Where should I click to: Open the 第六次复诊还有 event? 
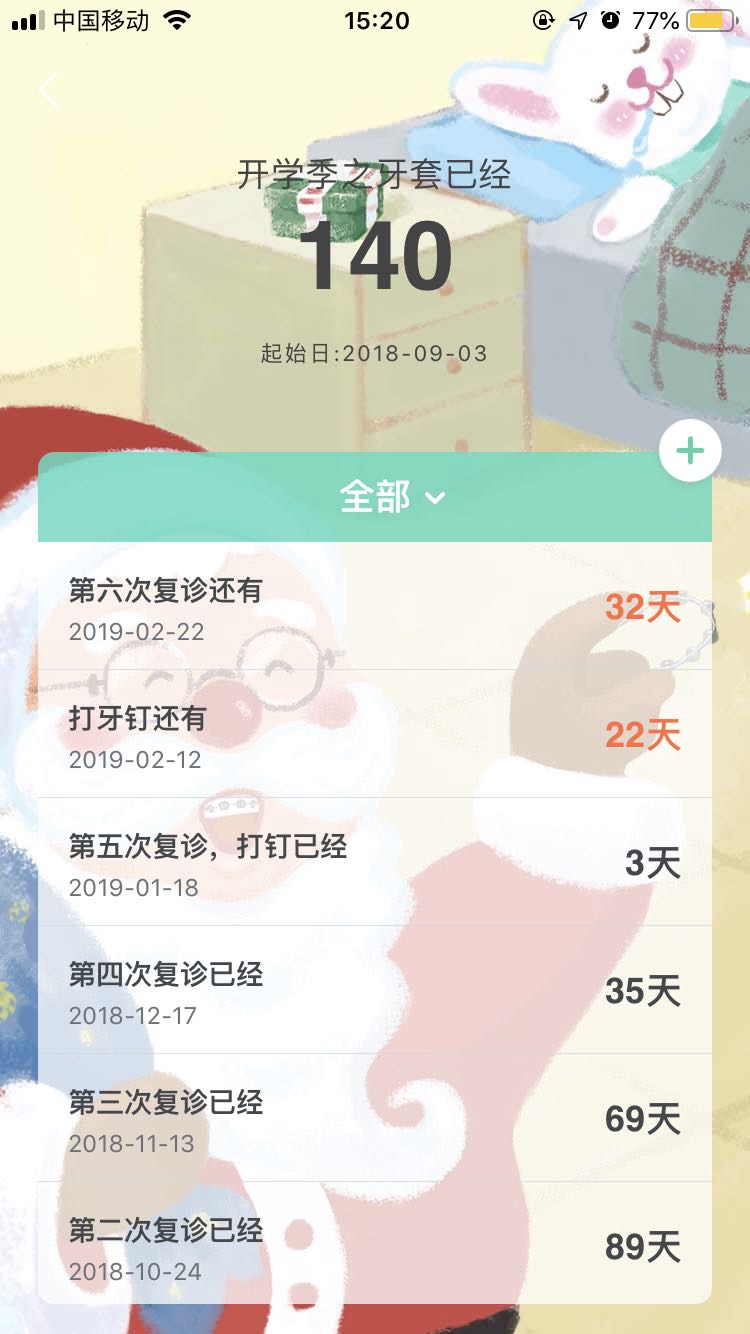coord(375,607)
